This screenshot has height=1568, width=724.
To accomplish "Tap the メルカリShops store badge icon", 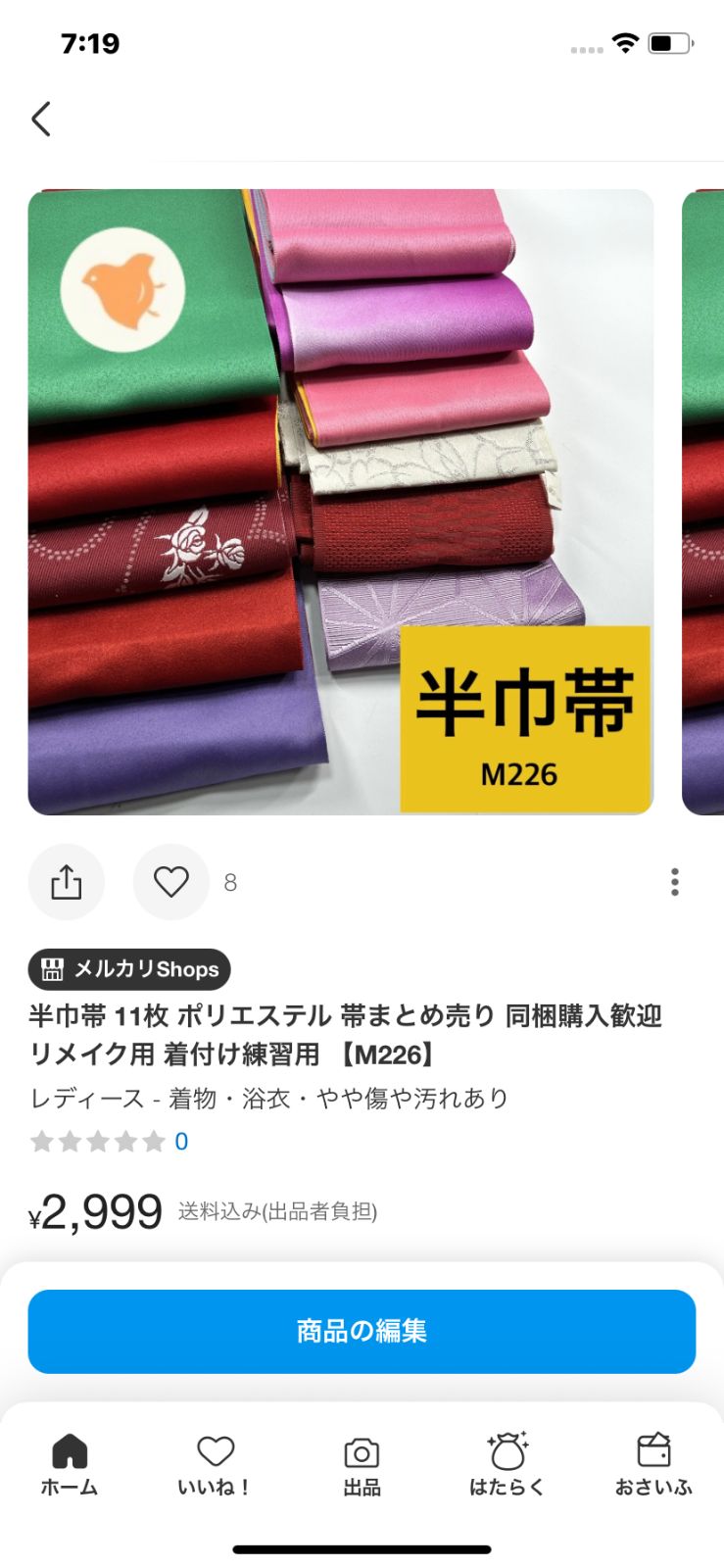I will (55, 969).
